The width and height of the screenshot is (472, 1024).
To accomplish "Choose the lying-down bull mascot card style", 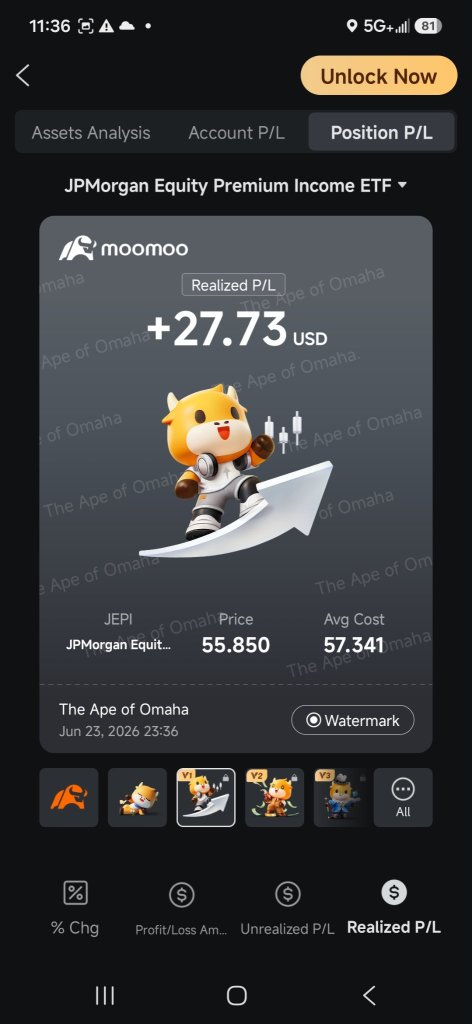I will point(137,797).
